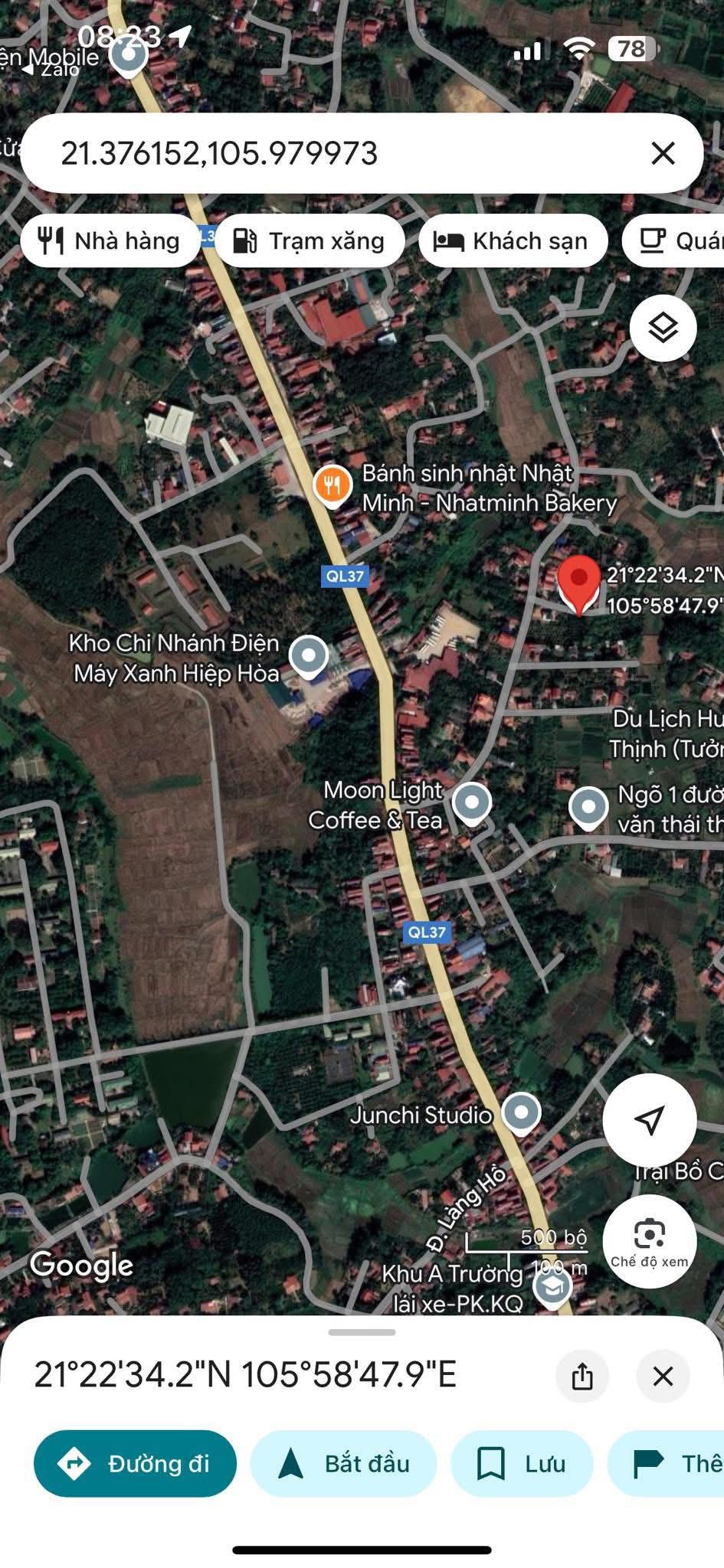
Task: Open the map layers selector
Action: 663,328
